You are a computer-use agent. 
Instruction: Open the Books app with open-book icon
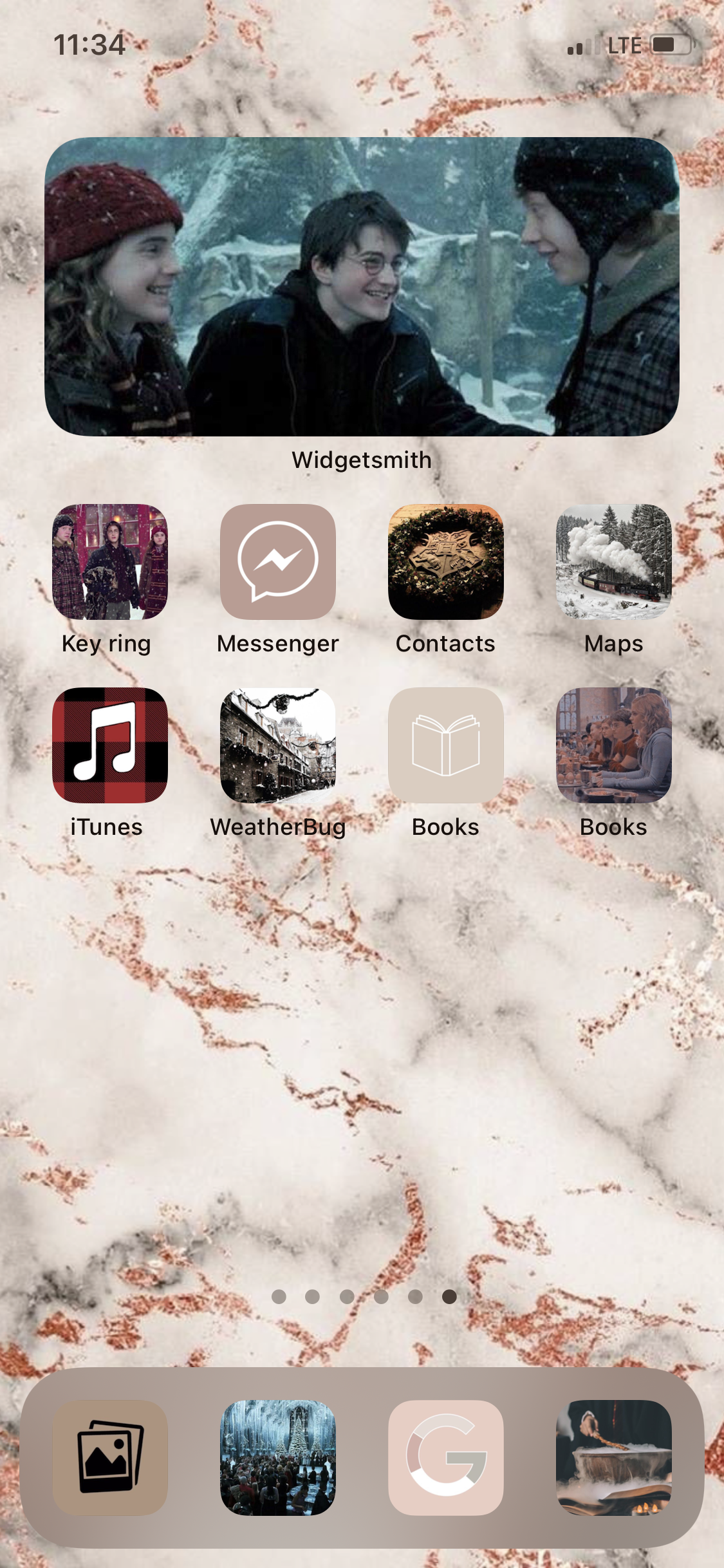[x=446, y=745]
